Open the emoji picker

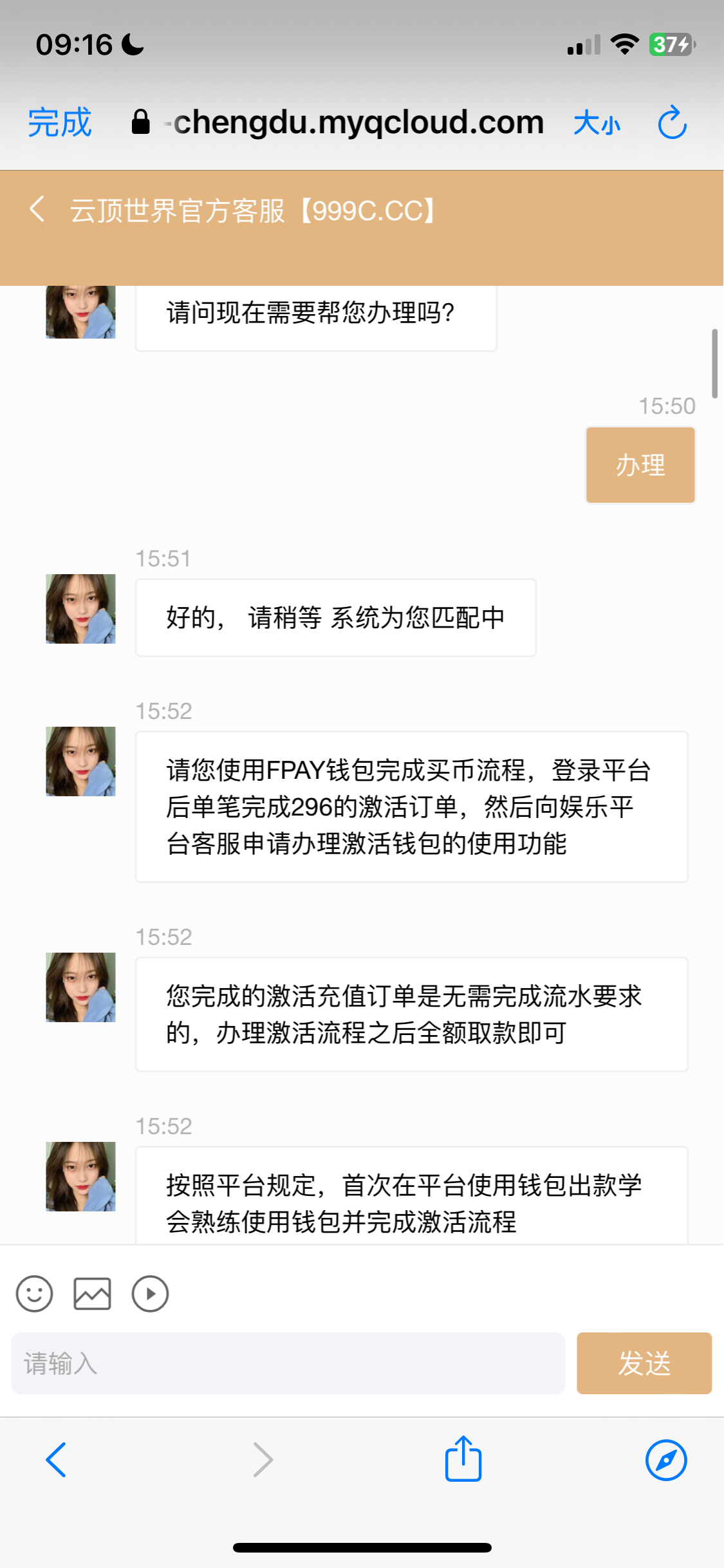35,1293
